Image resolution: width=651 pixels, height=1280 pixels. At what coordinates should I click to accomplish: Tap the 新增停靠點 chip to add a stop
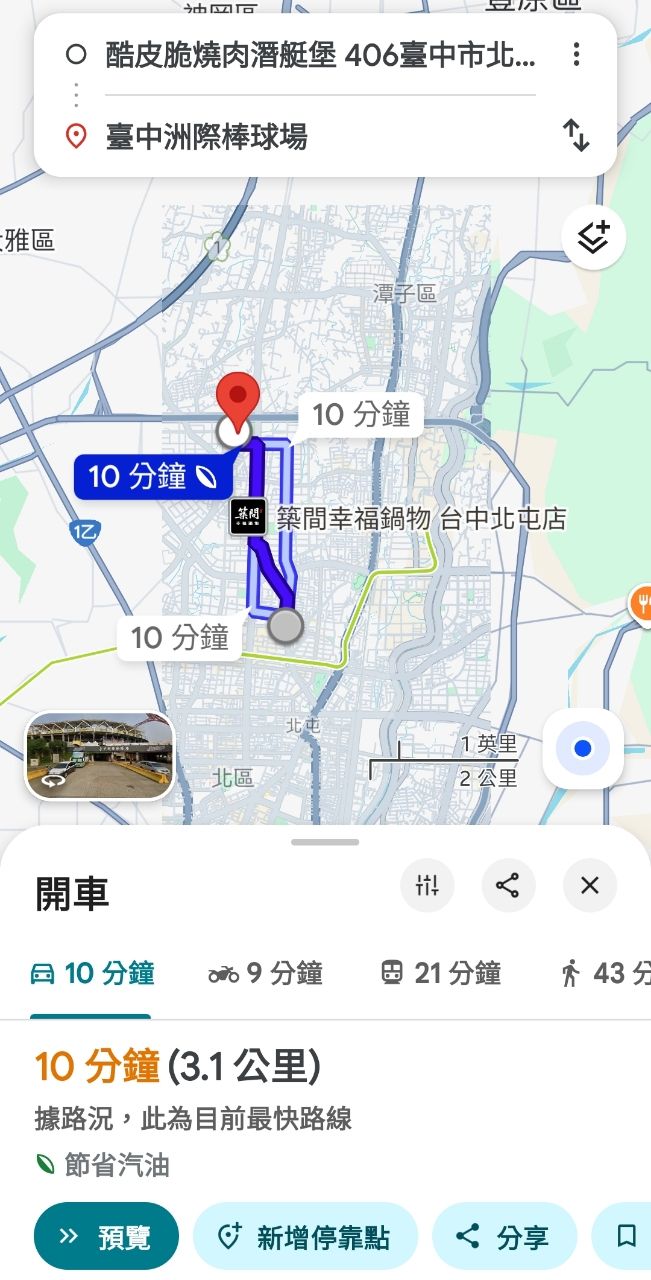304,1236
